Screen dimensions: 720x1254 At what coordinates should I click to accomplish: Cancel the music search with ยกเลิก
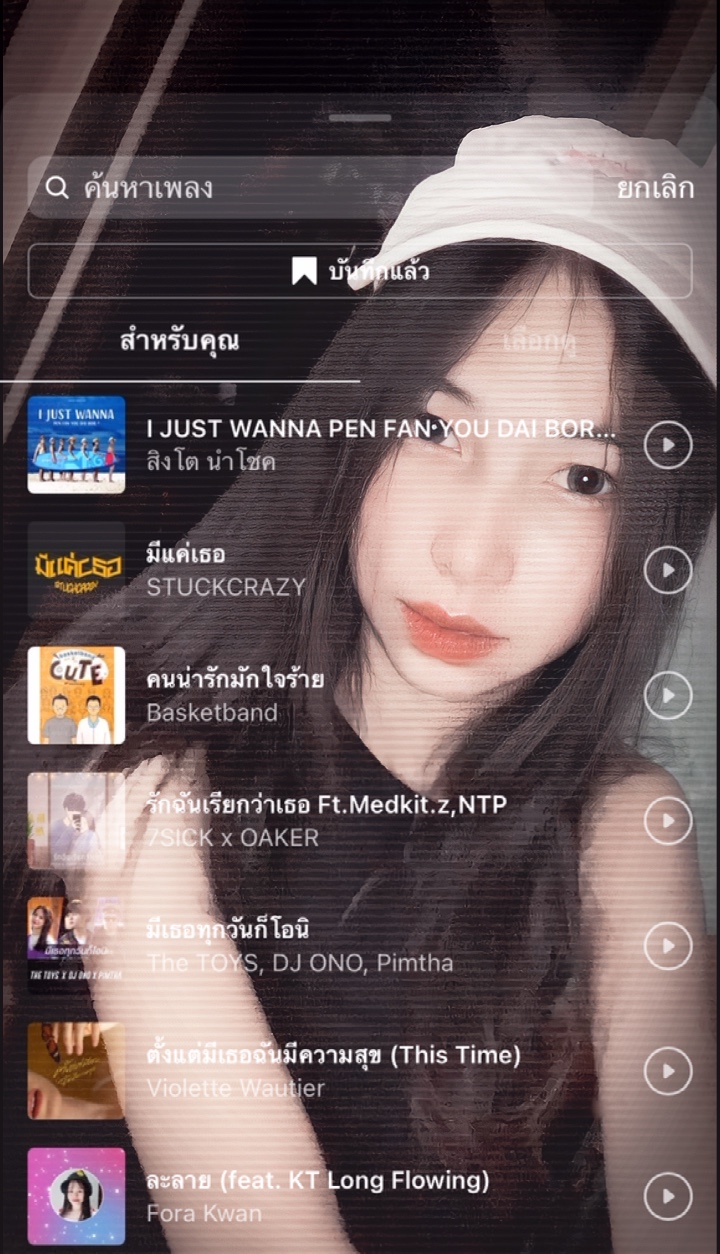pyautogui.click(x=655, y=188)
